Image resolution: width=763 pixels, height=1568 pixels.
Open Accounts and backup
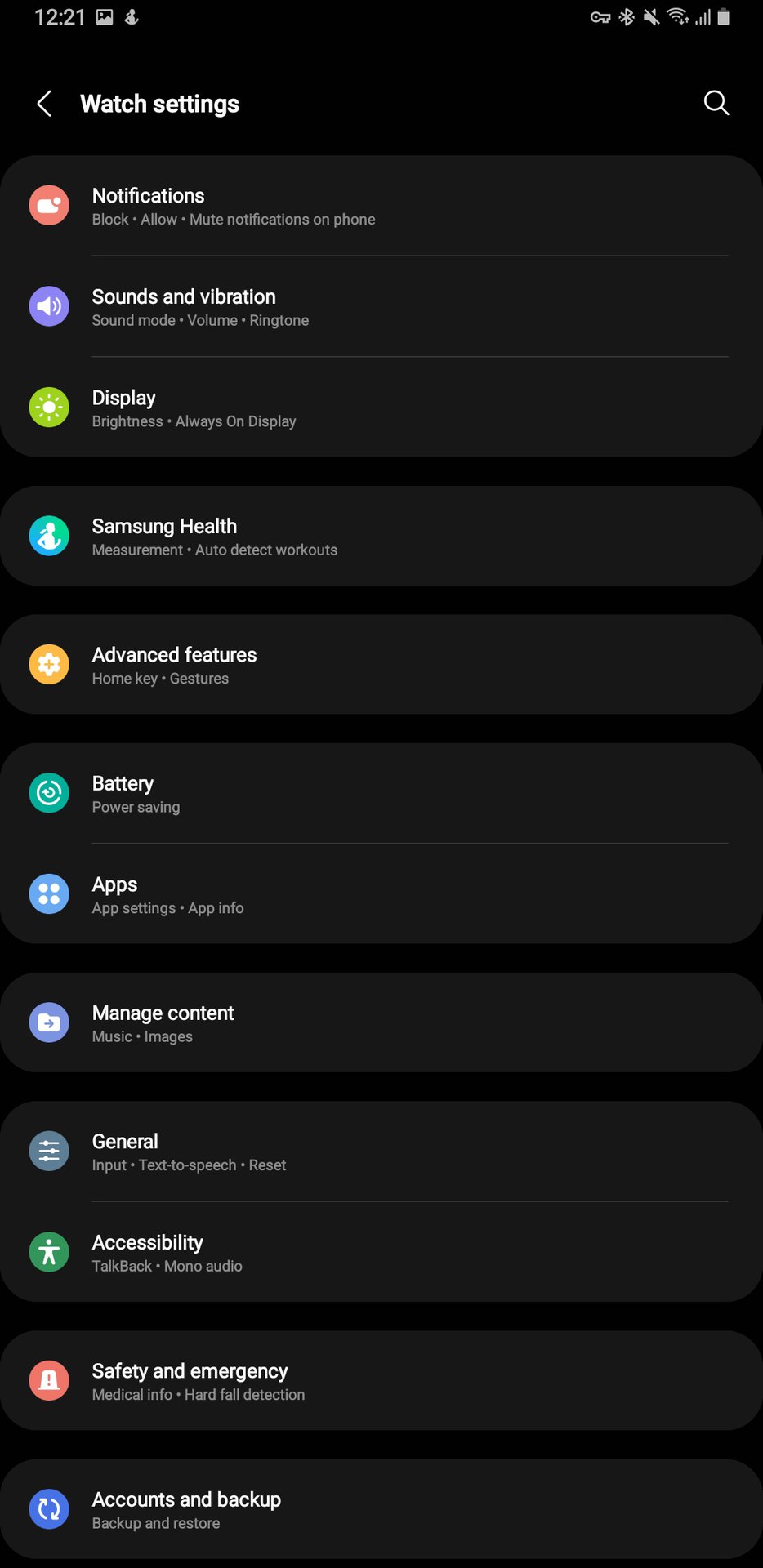[381, 1509]
